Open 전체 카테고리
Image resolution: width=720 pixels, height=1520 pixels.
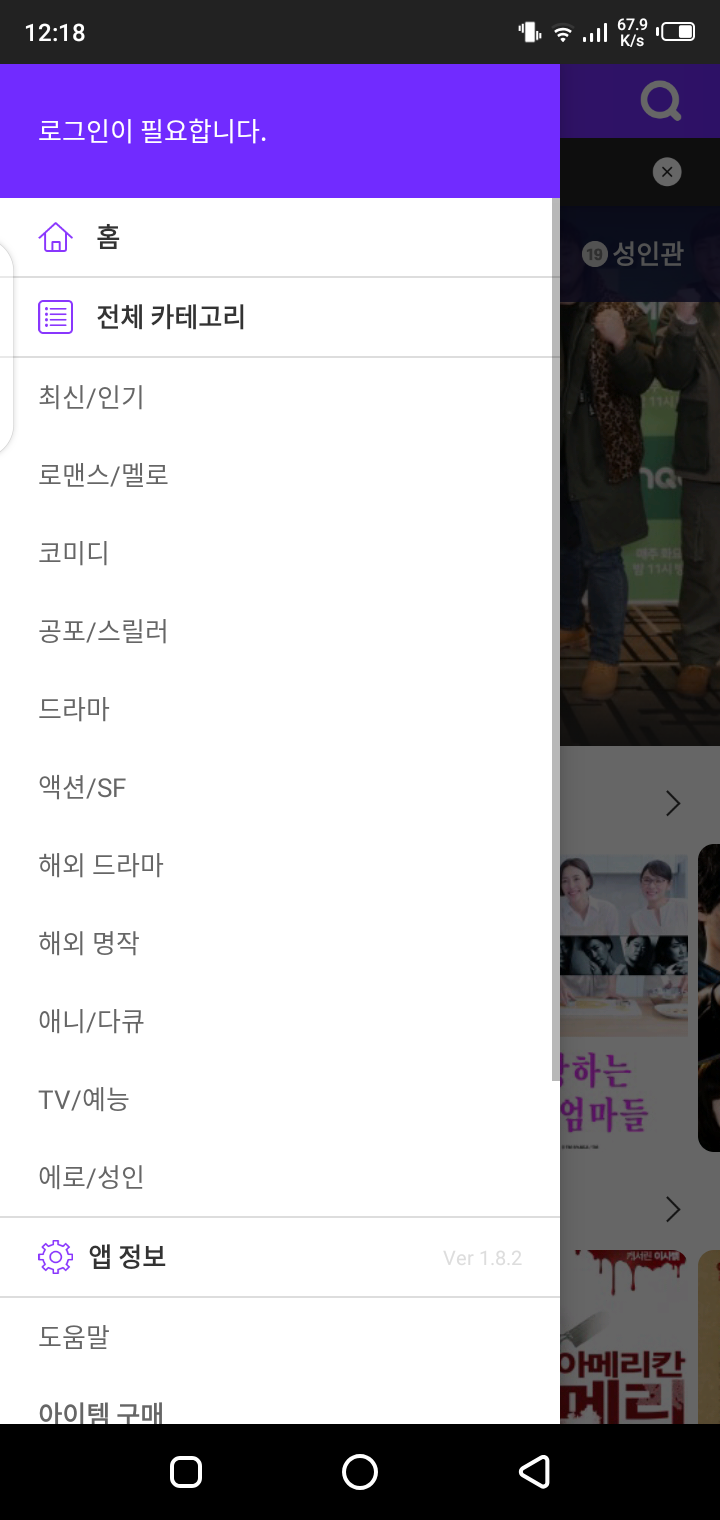170,317
